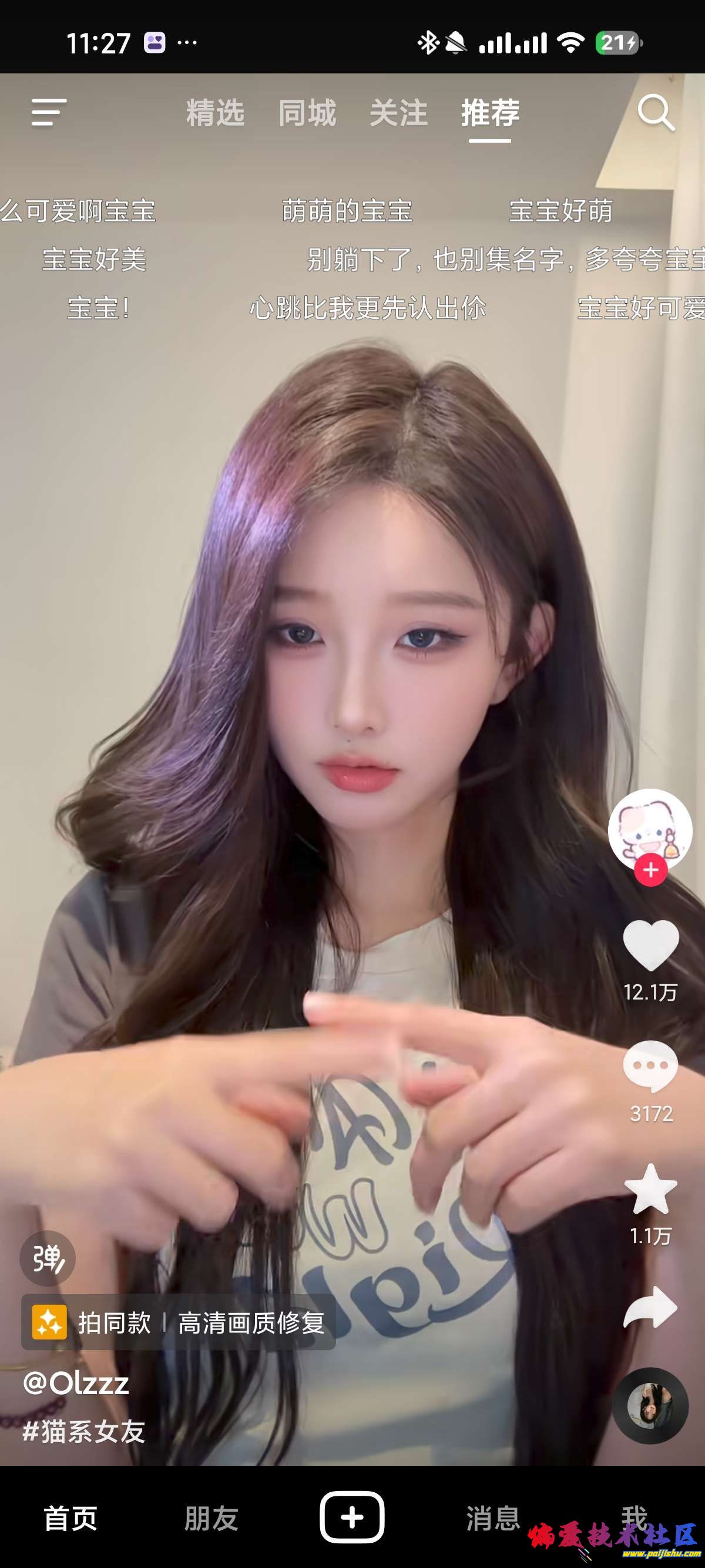This screenshot has width=705, height=1568.
Task: Open the 关注 feed tab
Action: click(398, 113)
